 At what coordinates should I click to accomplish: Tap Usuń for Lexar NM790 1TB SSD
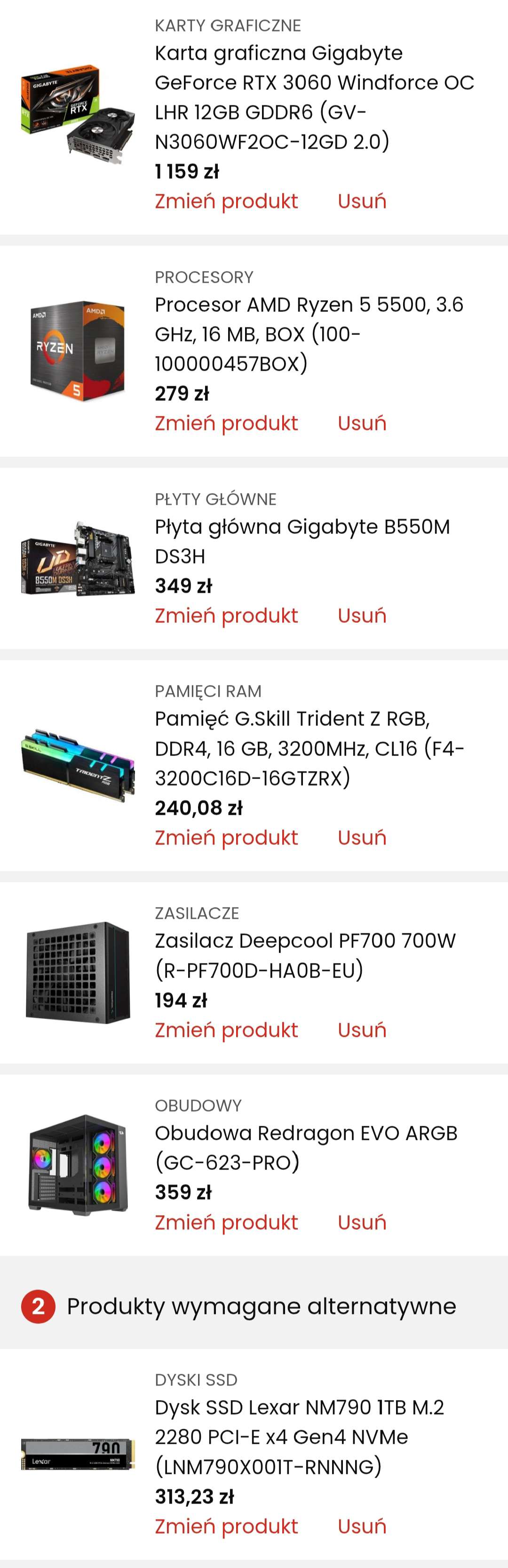pyautogui.click(x=361, y=1526)
